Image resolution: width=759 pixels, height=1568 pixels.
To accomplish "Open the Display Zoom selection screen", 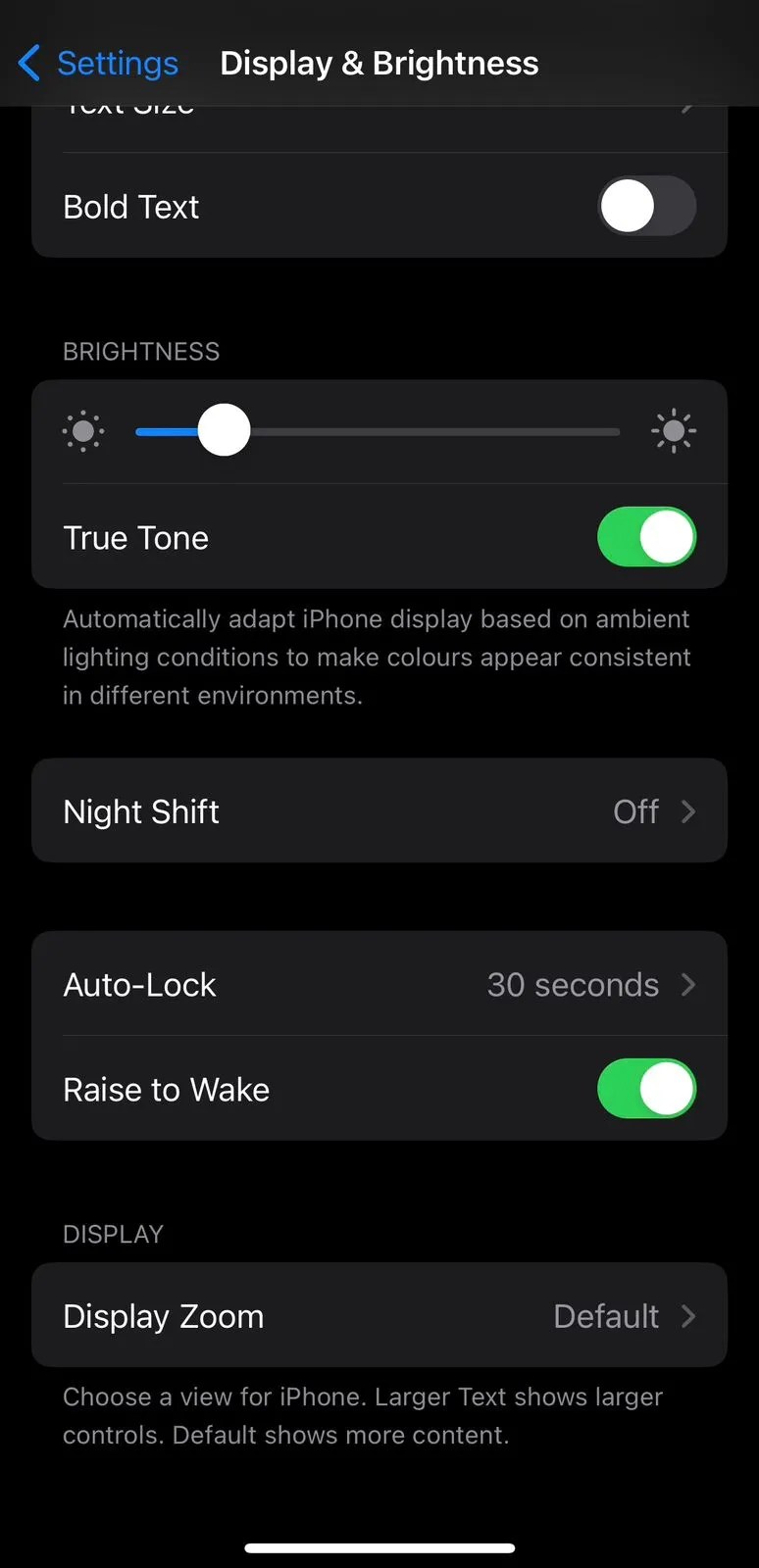I will [379, 1316].
